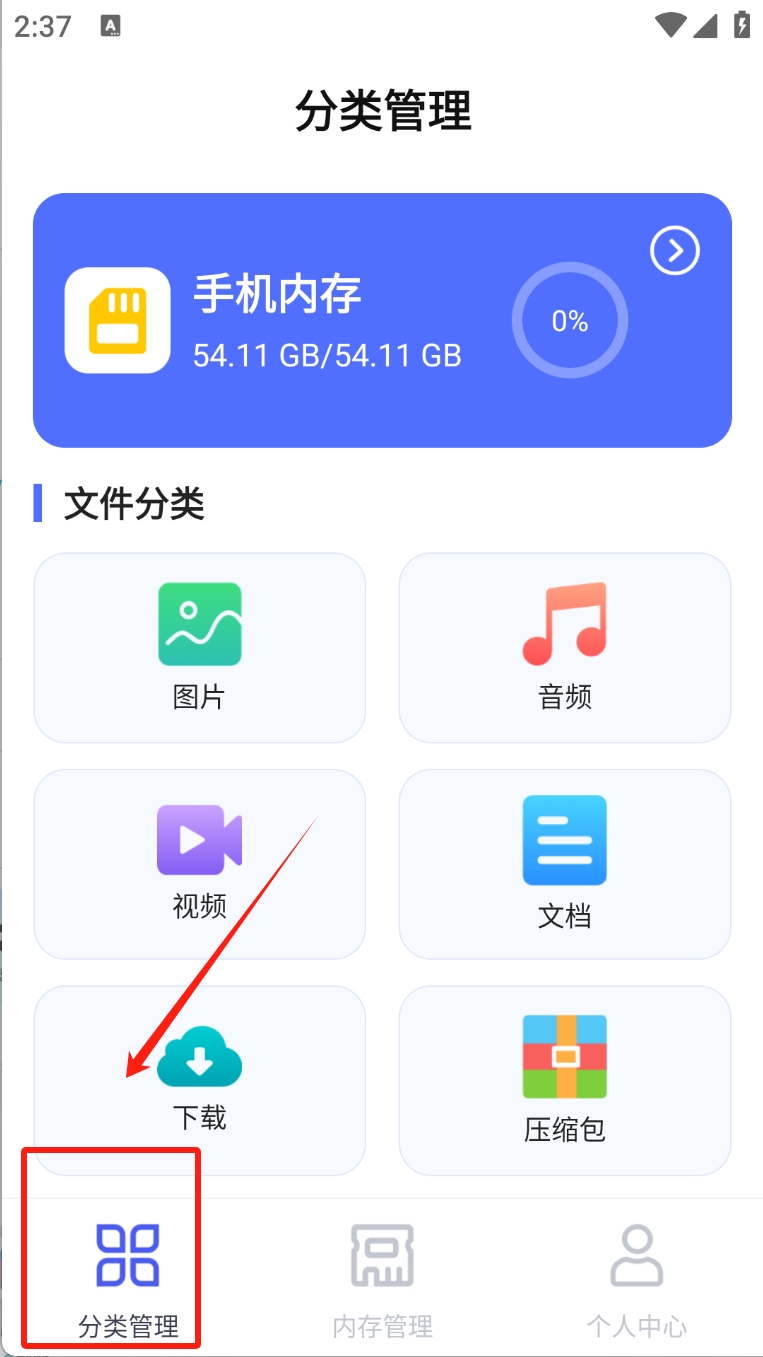Open the 音频 category

pos(565,648)
